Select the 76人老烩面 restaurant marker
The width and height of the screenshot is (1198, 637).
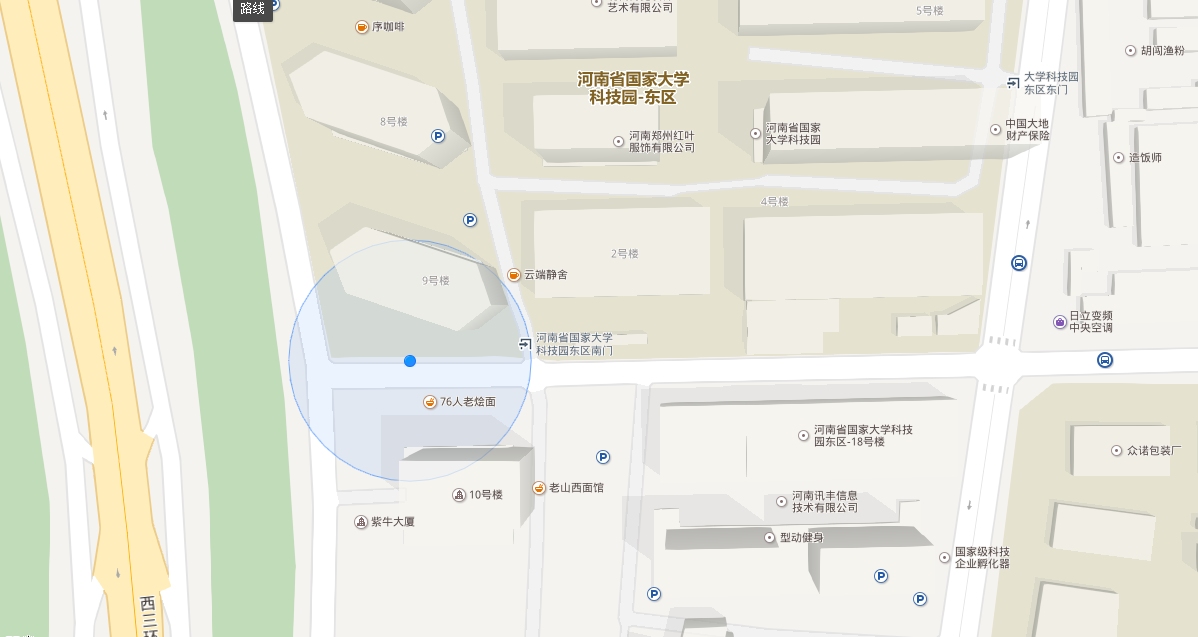pyautogui.click(x=430, y=402)
